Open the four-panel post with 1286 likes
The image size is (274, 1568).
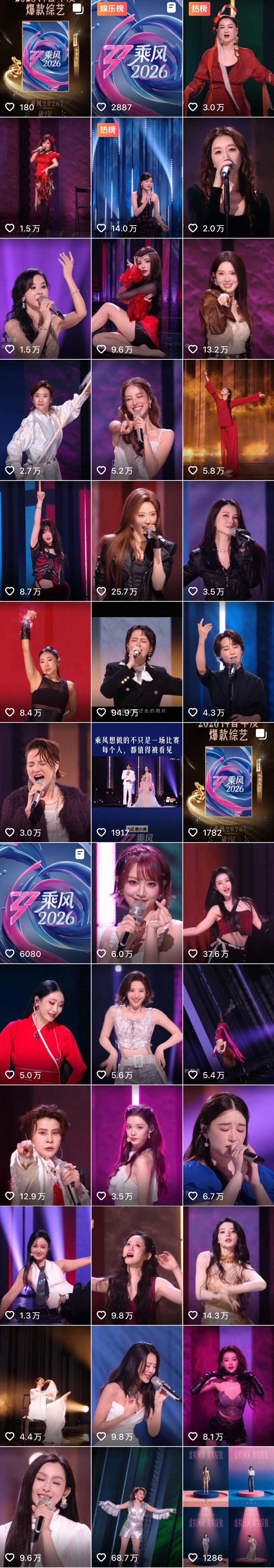pyautogui.click(x=228, y=1507)
